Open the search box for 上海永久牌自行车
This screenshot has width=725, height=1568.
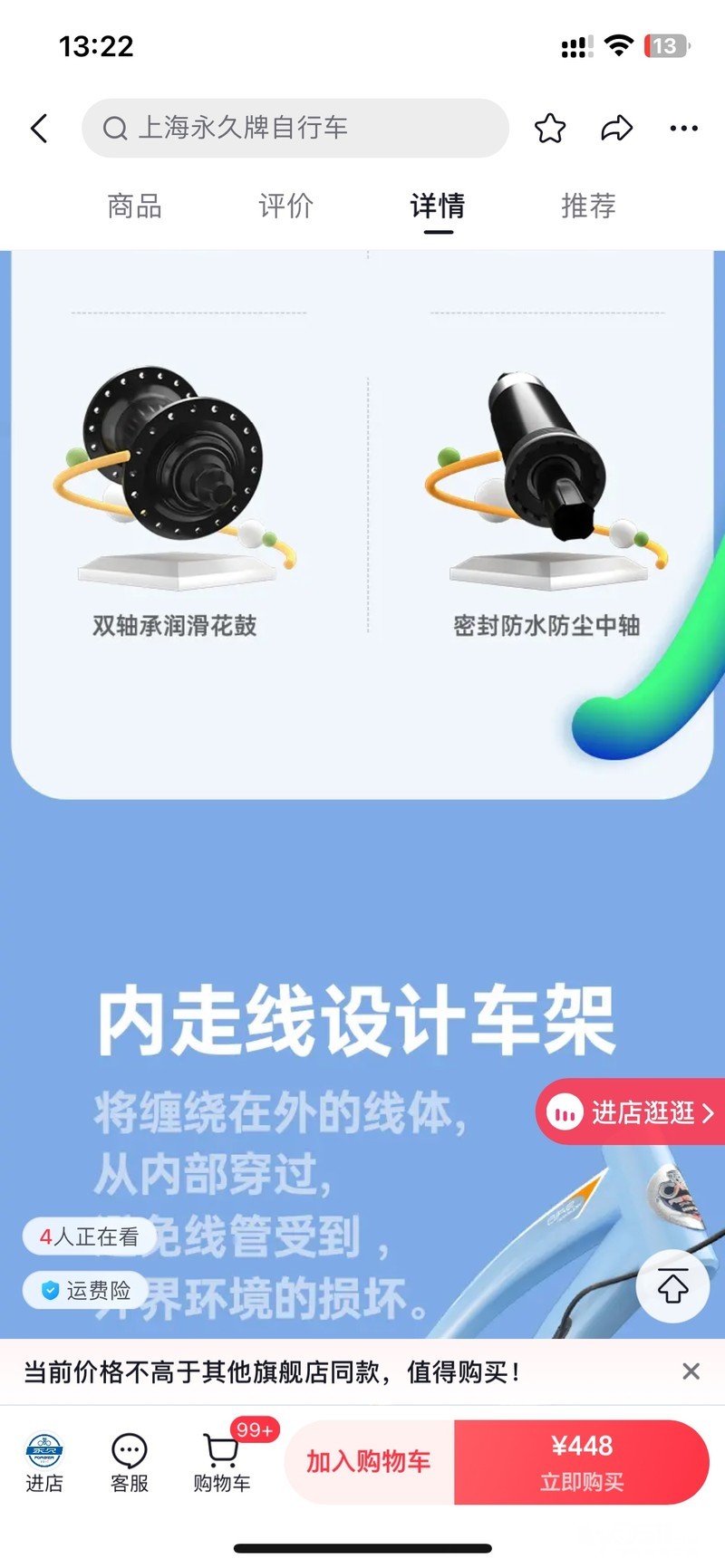point(295,128)
